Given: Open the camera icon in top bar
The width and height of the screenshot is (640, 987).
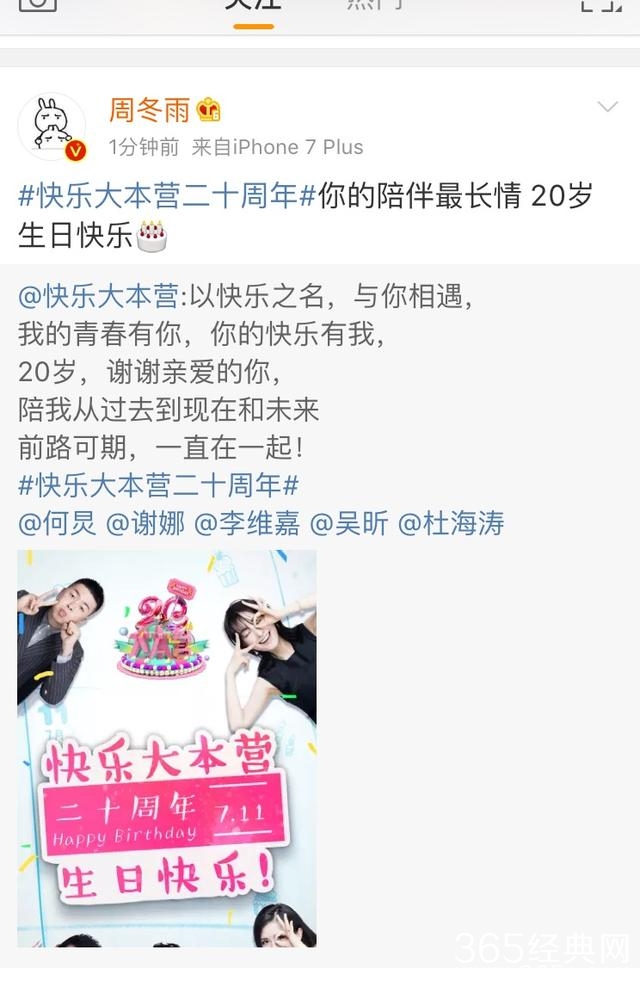Looking at the screenshot, I should tap(38, 4).
